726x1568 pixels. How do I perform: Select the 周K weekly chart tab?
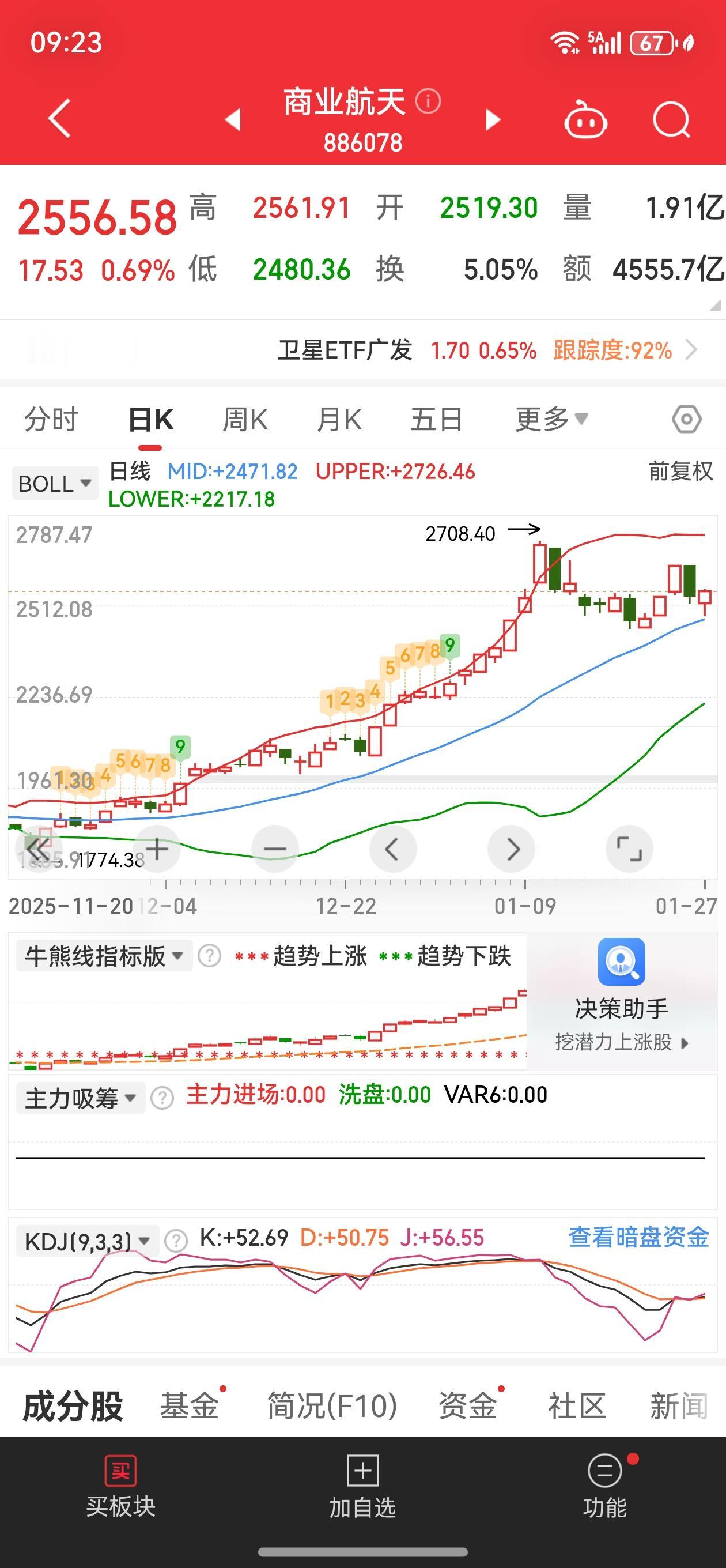(x=245, y=420)
